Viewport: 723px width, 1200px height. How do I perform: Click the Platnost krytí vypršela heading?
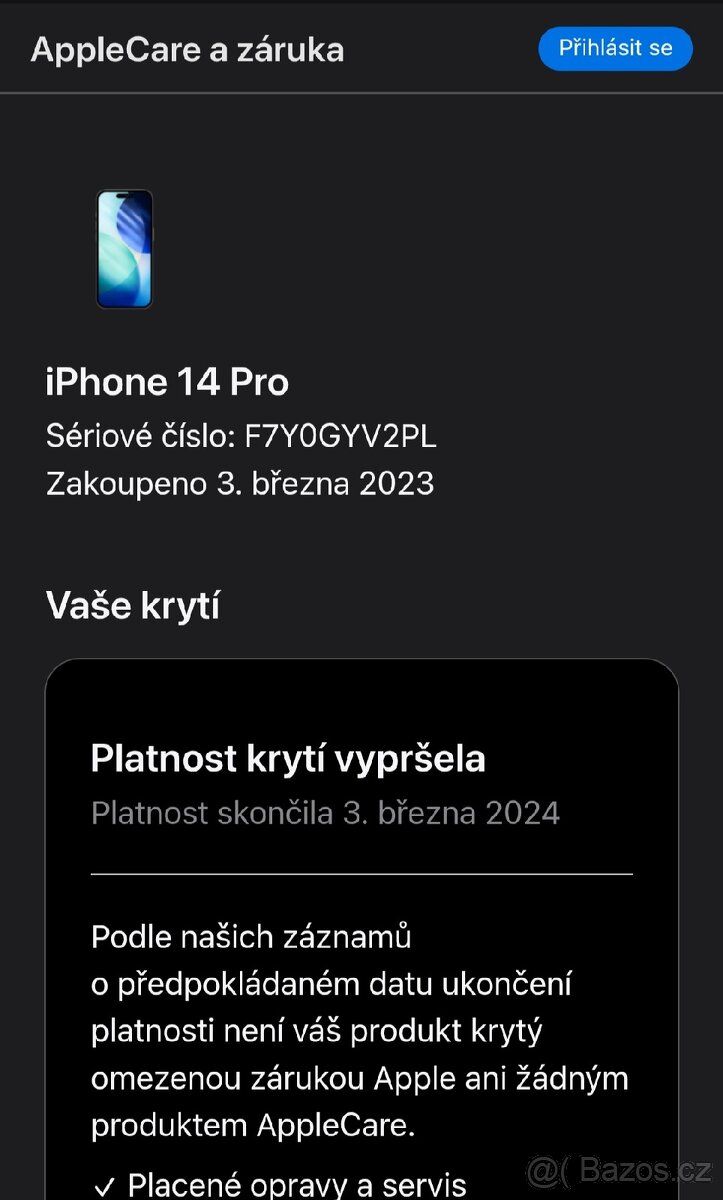(287, 758)
